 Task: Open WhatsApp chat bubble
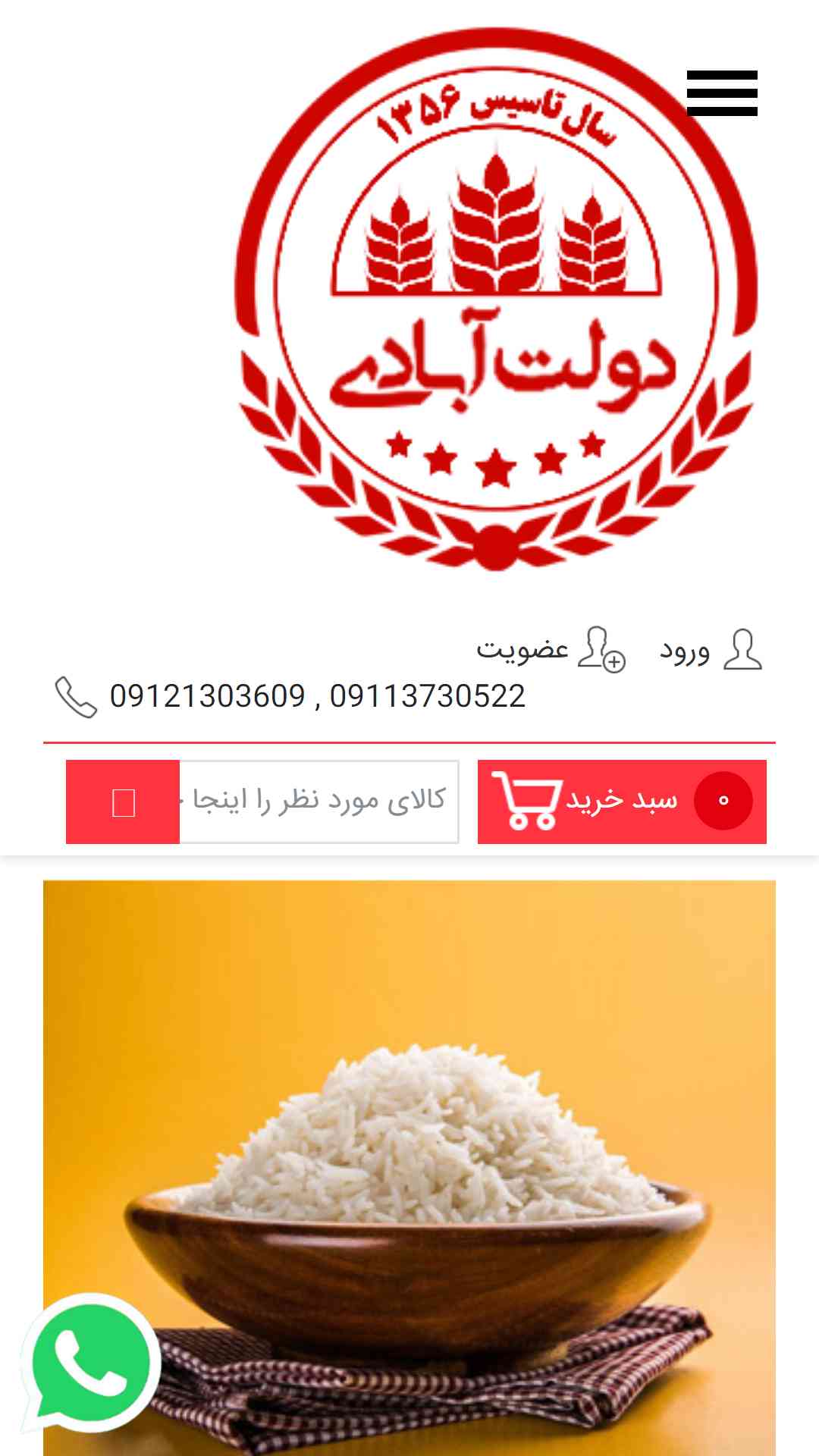(89, 1363)
